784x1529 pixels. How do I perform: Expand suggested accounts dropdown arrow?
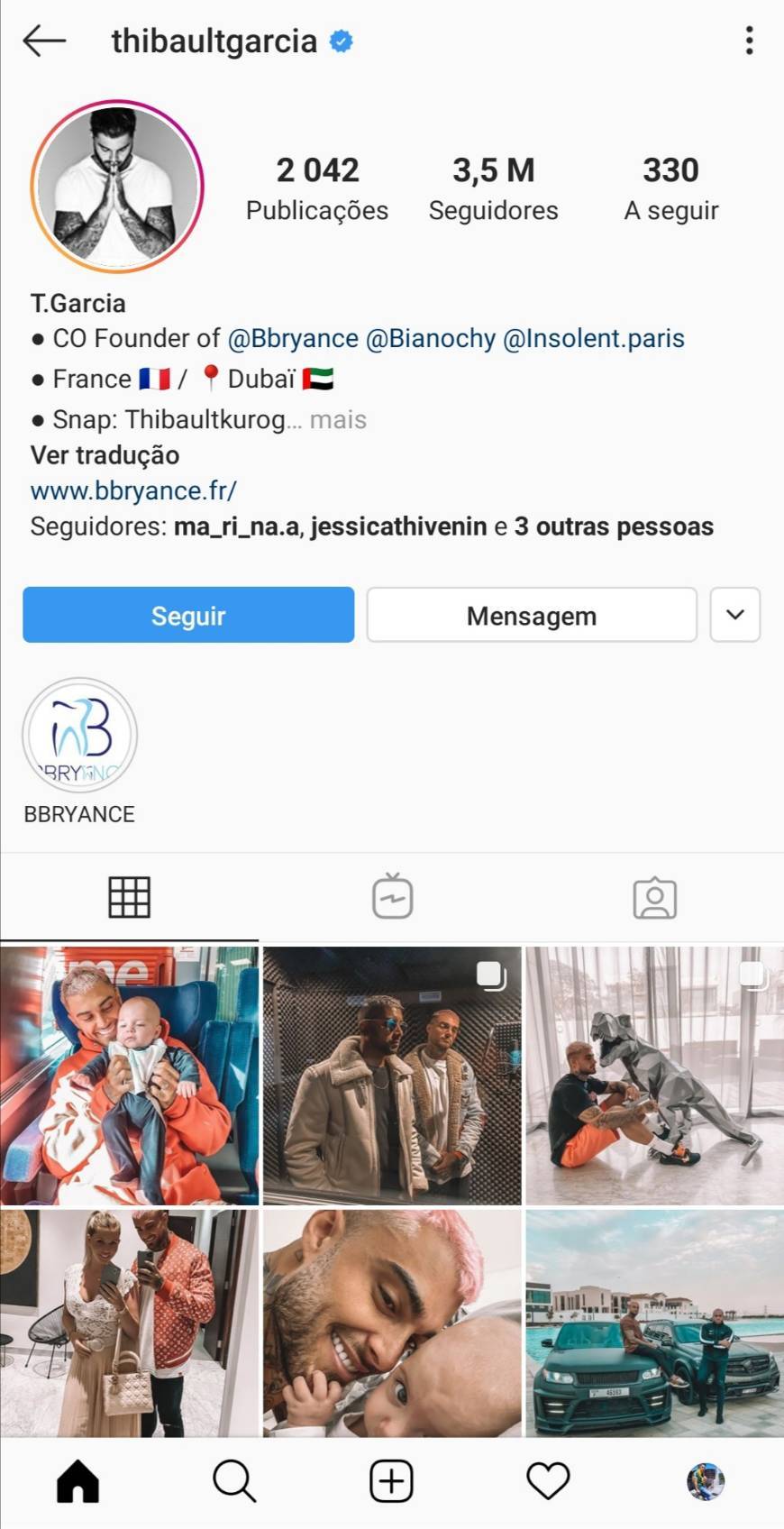[734, 615]
